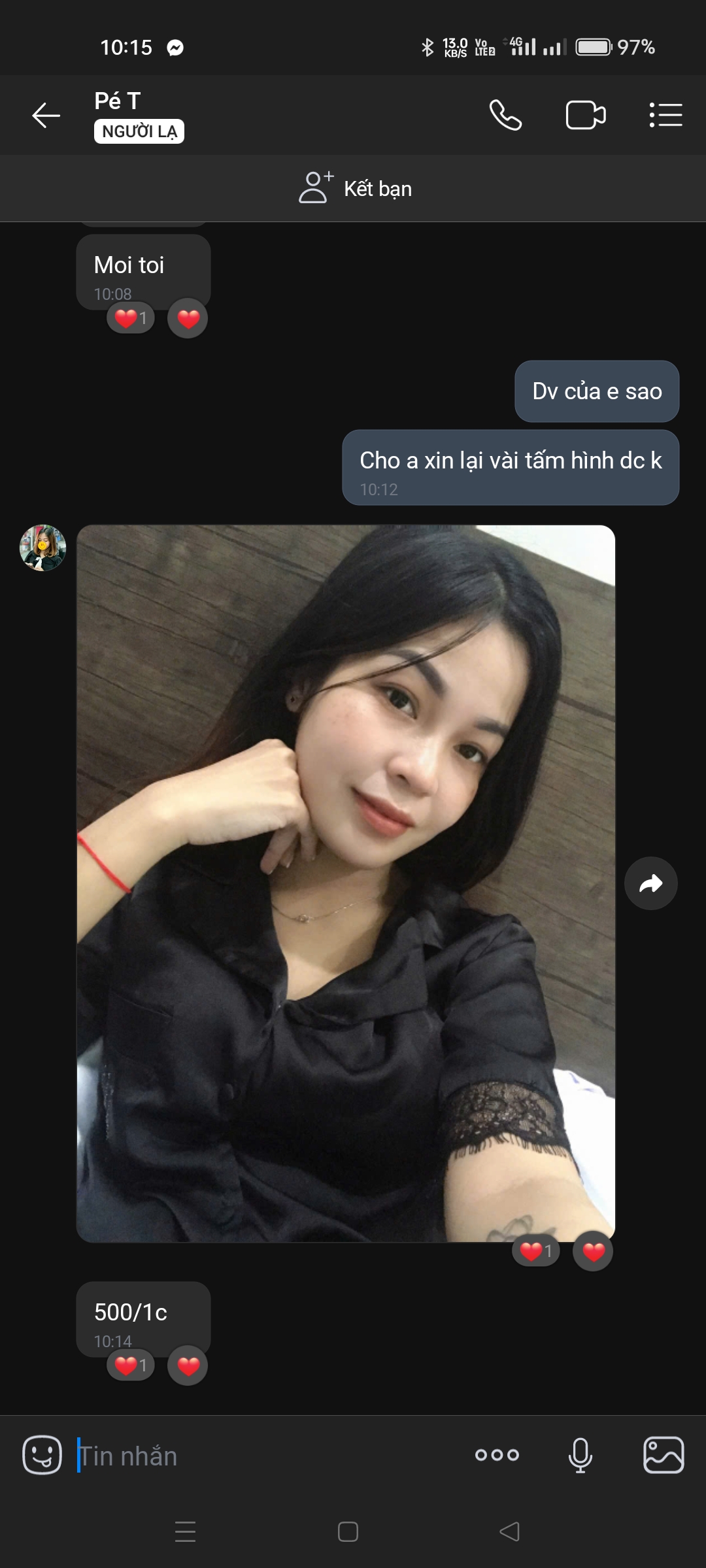React with heart to the photo message
The image size is (706, 1568).
(593, 1252)
